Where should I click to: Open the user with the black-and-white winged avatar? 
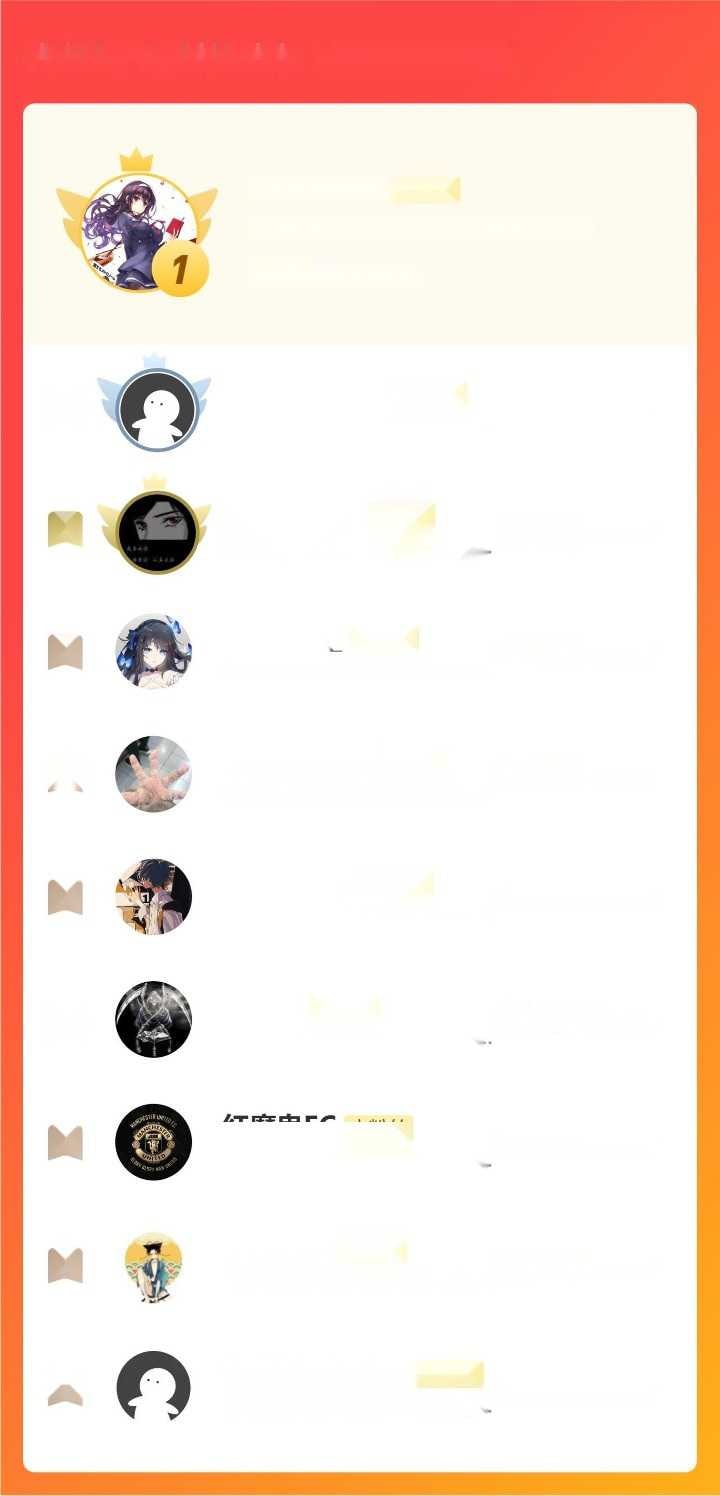point(154,1019)
